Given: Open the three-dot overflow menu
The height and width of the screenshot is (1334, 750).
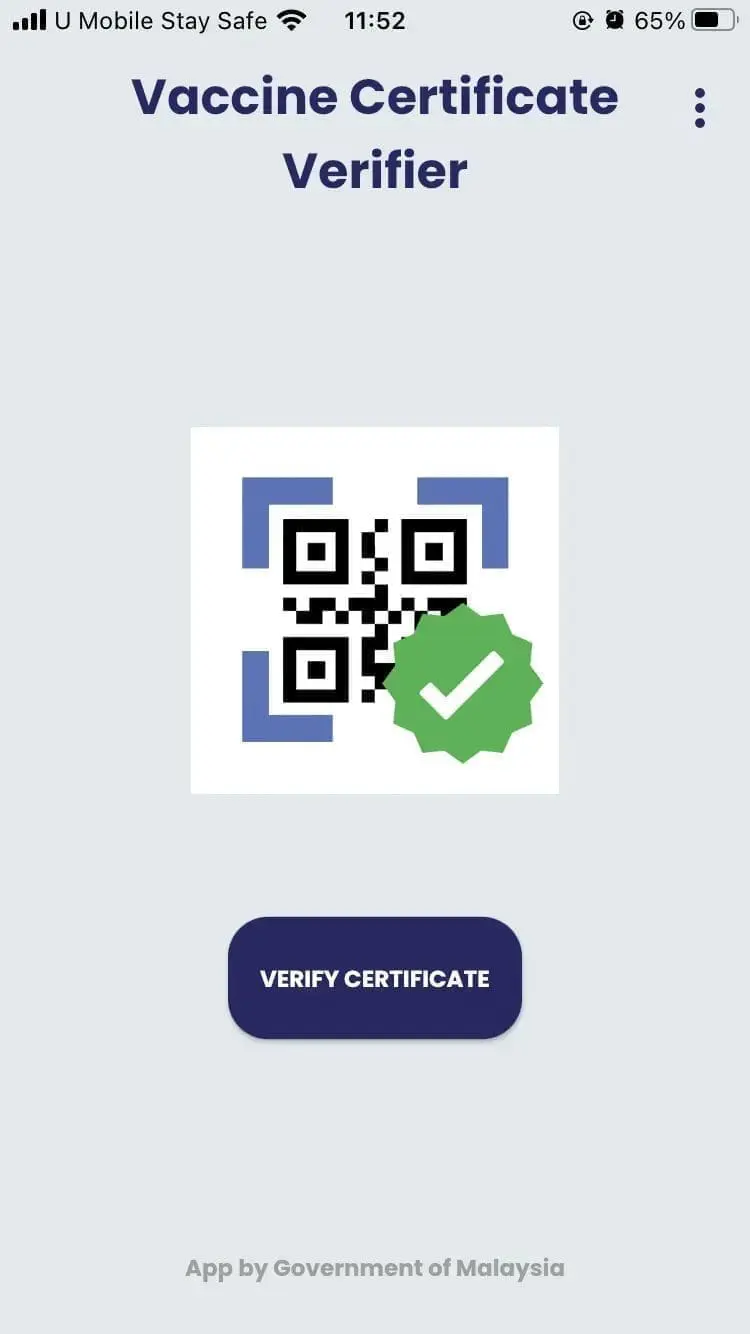Looking at the screenshot, I should [699, 108].
